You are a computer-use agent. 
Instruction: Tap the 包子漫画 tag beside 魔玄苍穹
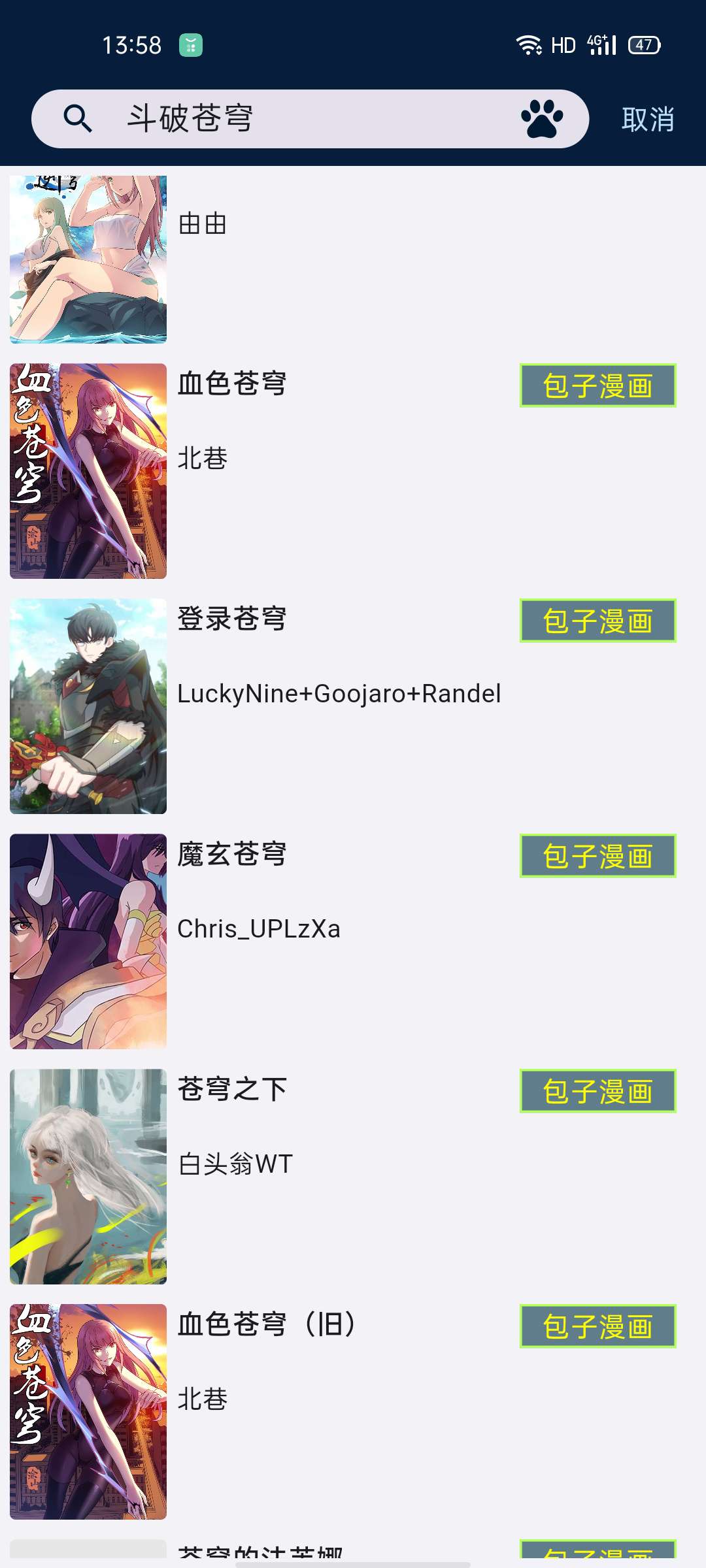[x=597, y=856]
